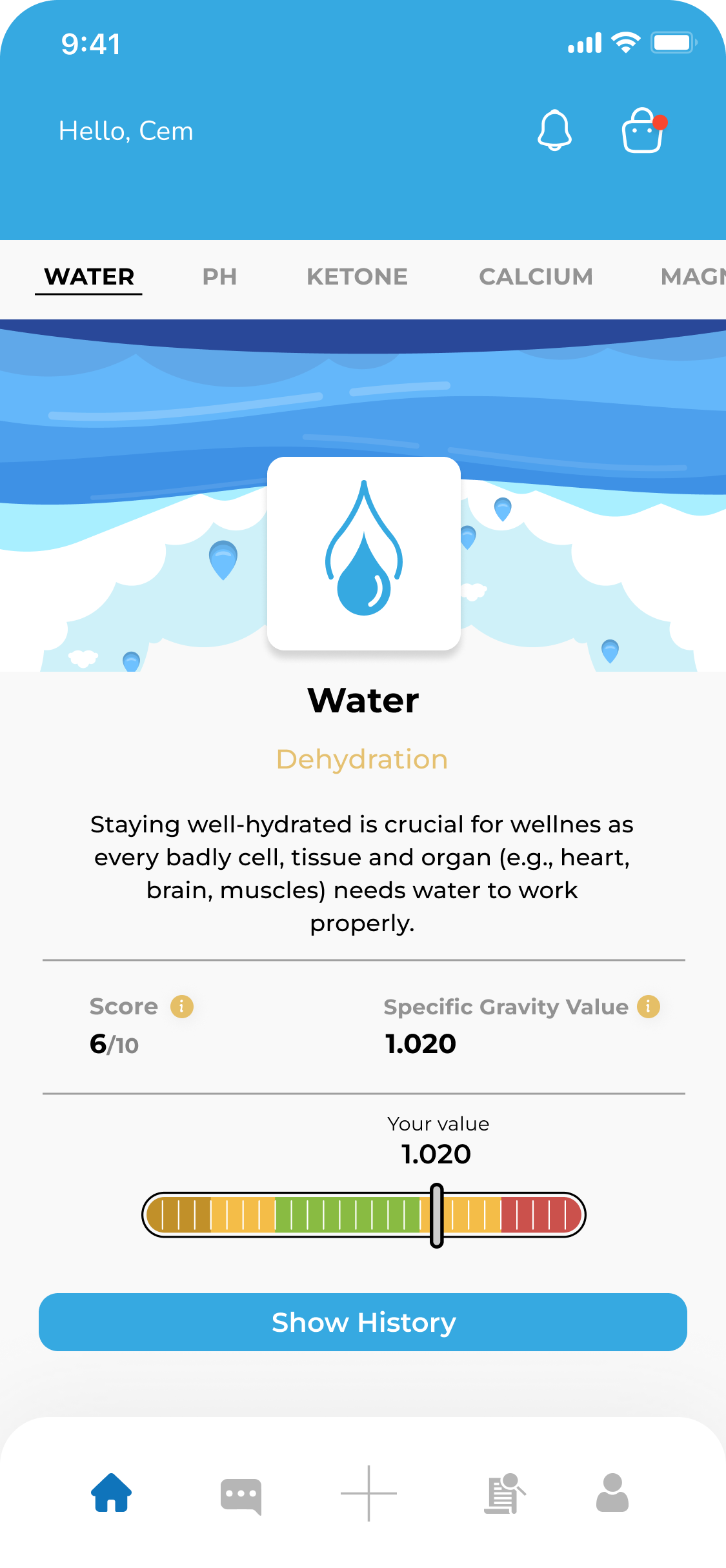Go to the home tab

(112, 1493)
